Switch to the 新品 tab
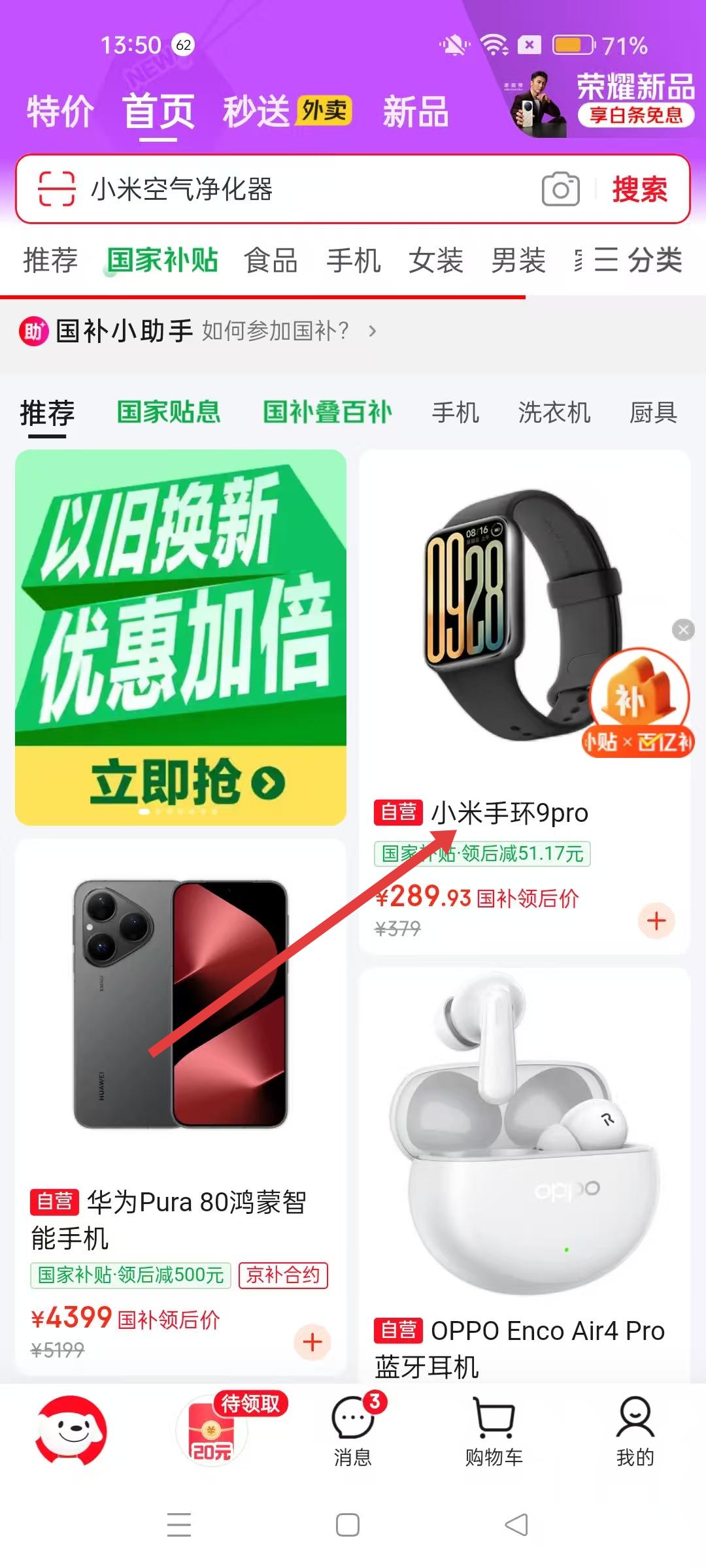The width and height of the screenshot is (706, 1568). click(x=416, y=112)
